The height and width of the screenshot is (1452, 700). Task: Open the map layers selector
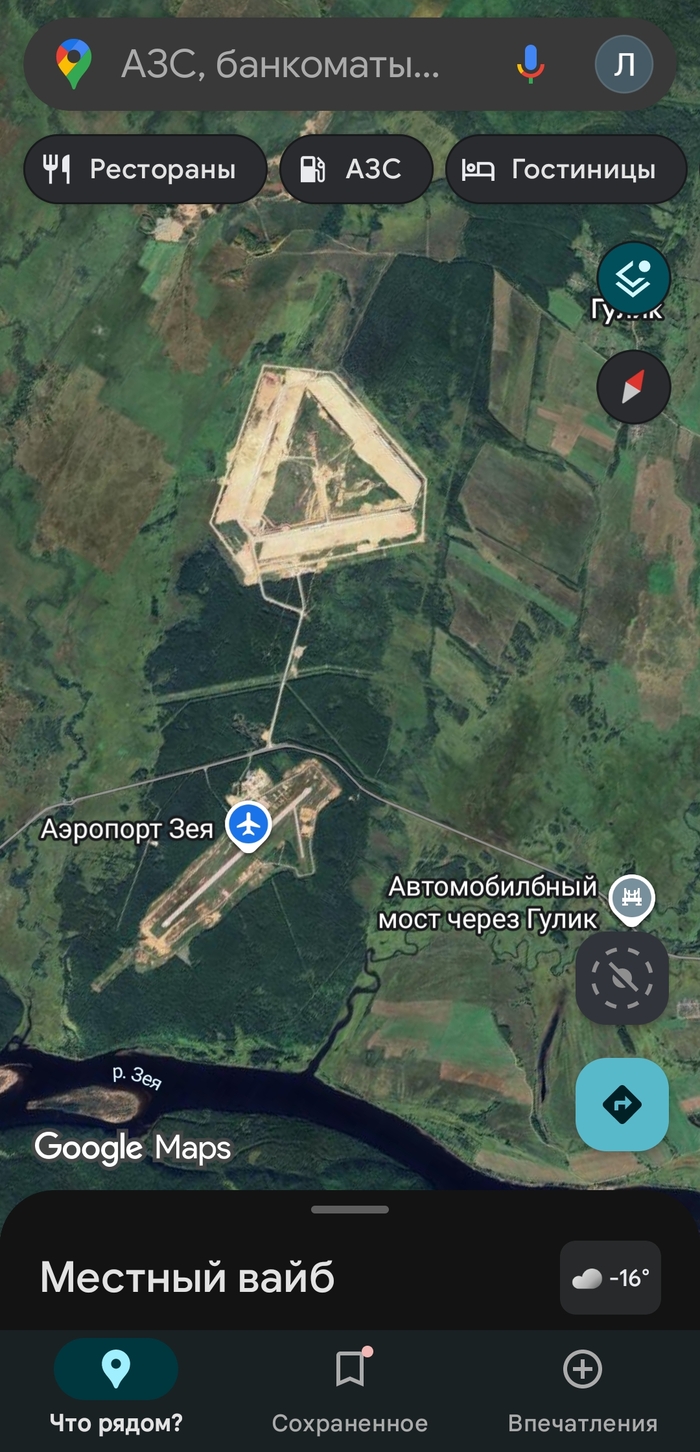click(633, 279)
